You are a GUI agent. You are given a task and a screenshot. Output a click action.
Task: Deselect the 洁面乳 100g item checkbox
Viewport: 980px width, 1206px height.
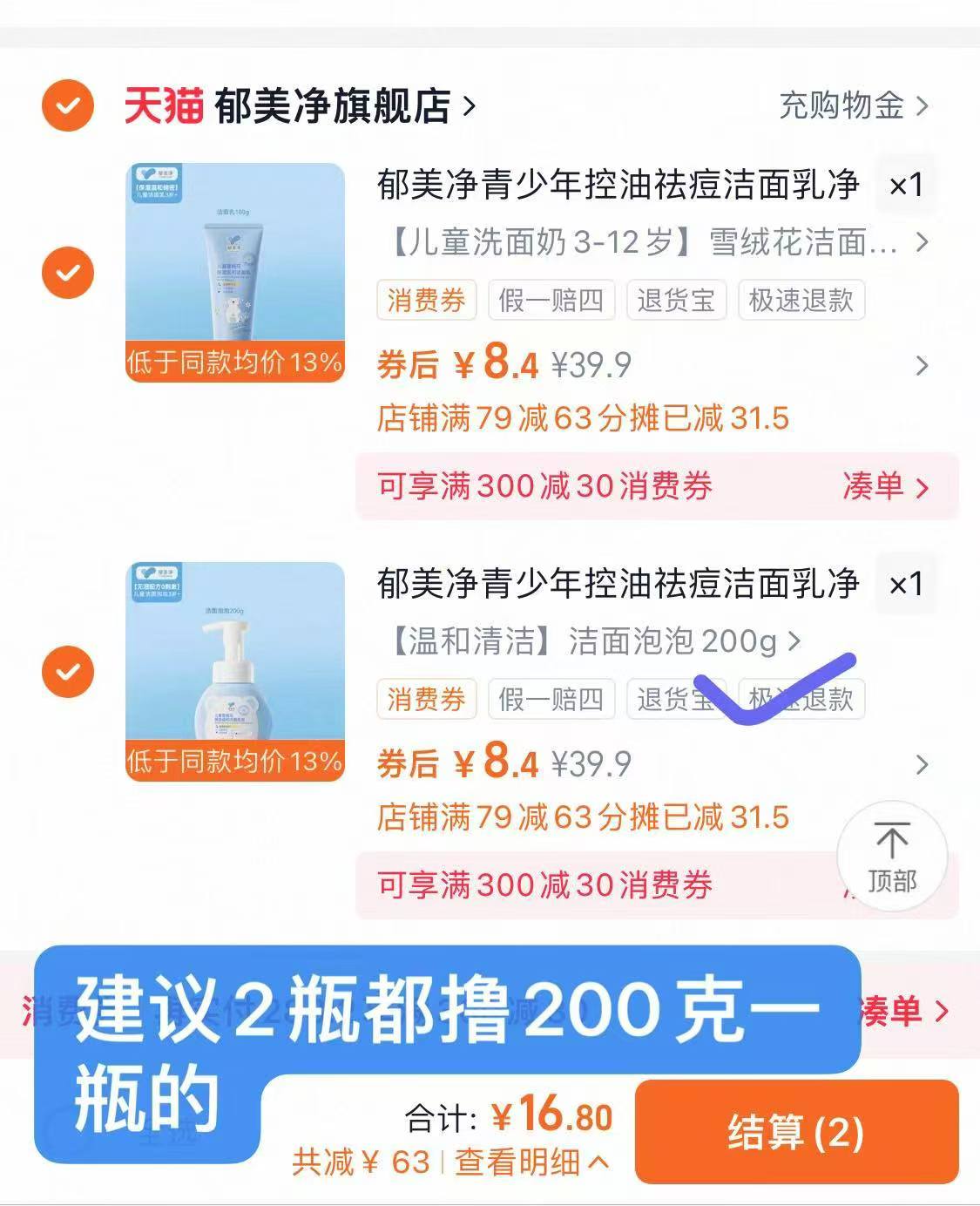coord(67,273)
